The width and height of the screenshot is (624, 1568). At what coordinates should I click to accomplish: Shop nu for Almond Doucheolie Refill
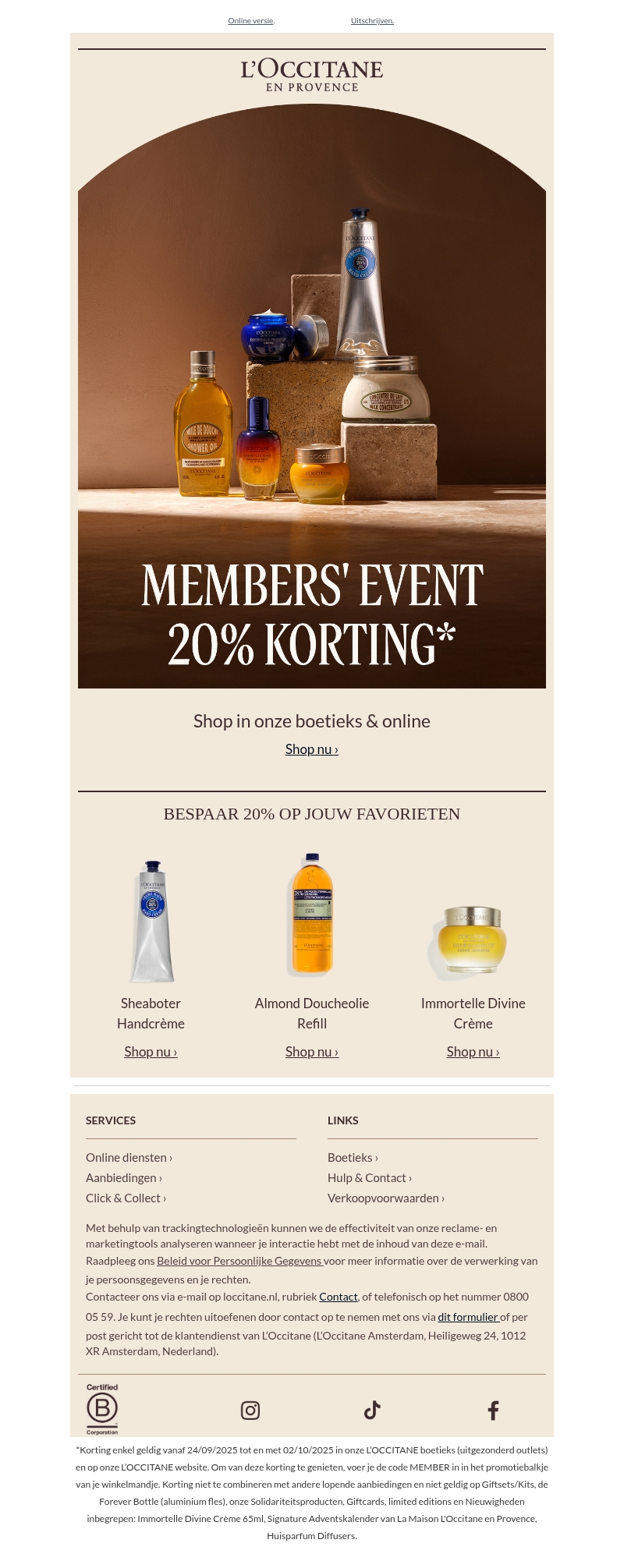[x=312, y=1052]
